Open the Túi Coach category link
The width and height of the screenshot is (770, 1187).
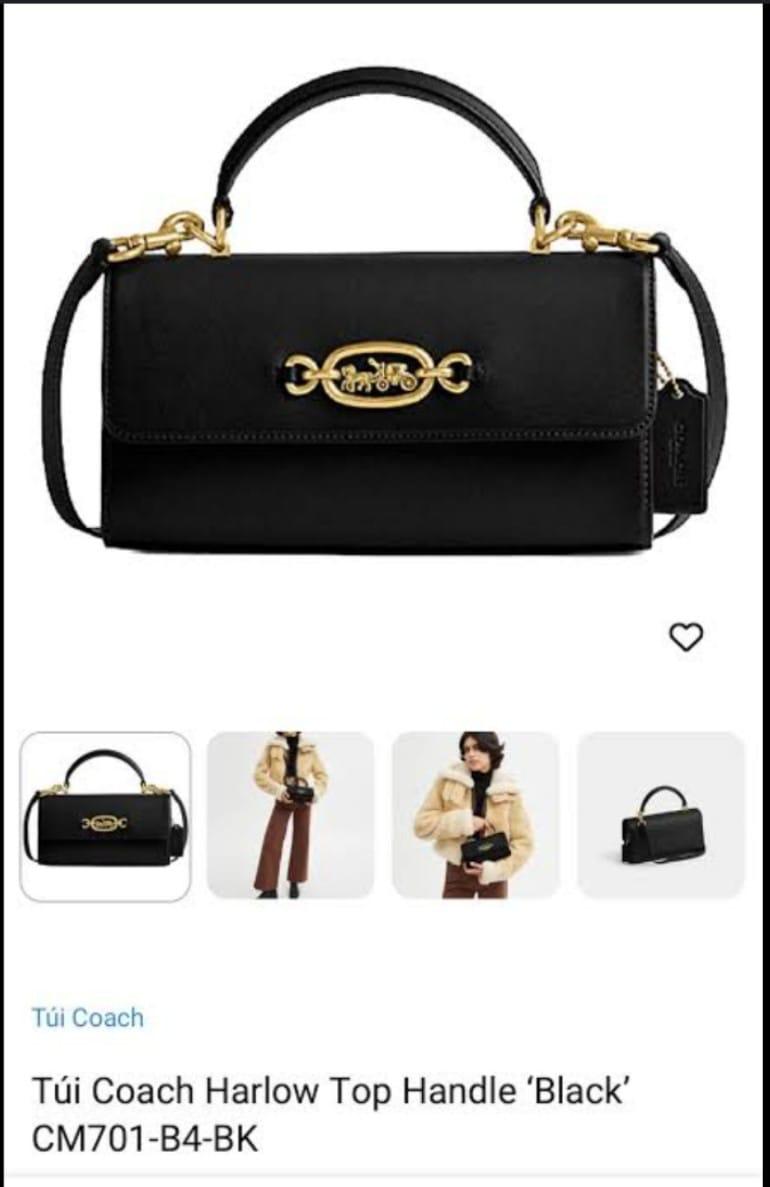(87, 1018)
